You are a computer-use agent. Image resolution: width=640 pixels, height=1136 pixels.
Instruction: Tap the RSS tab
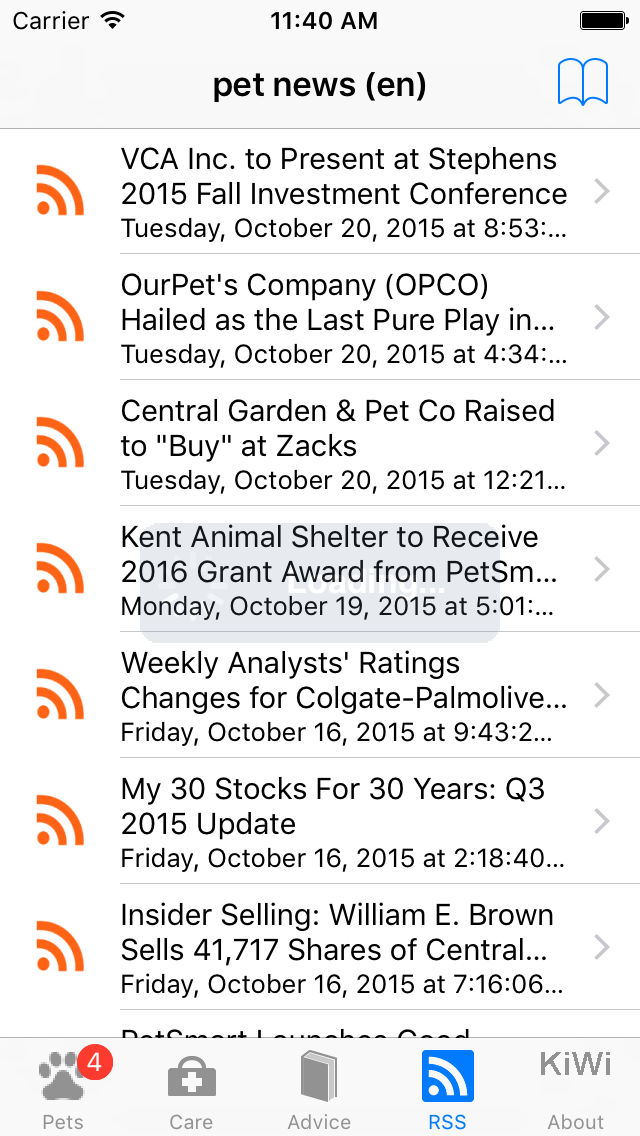tap(447, 1088)
